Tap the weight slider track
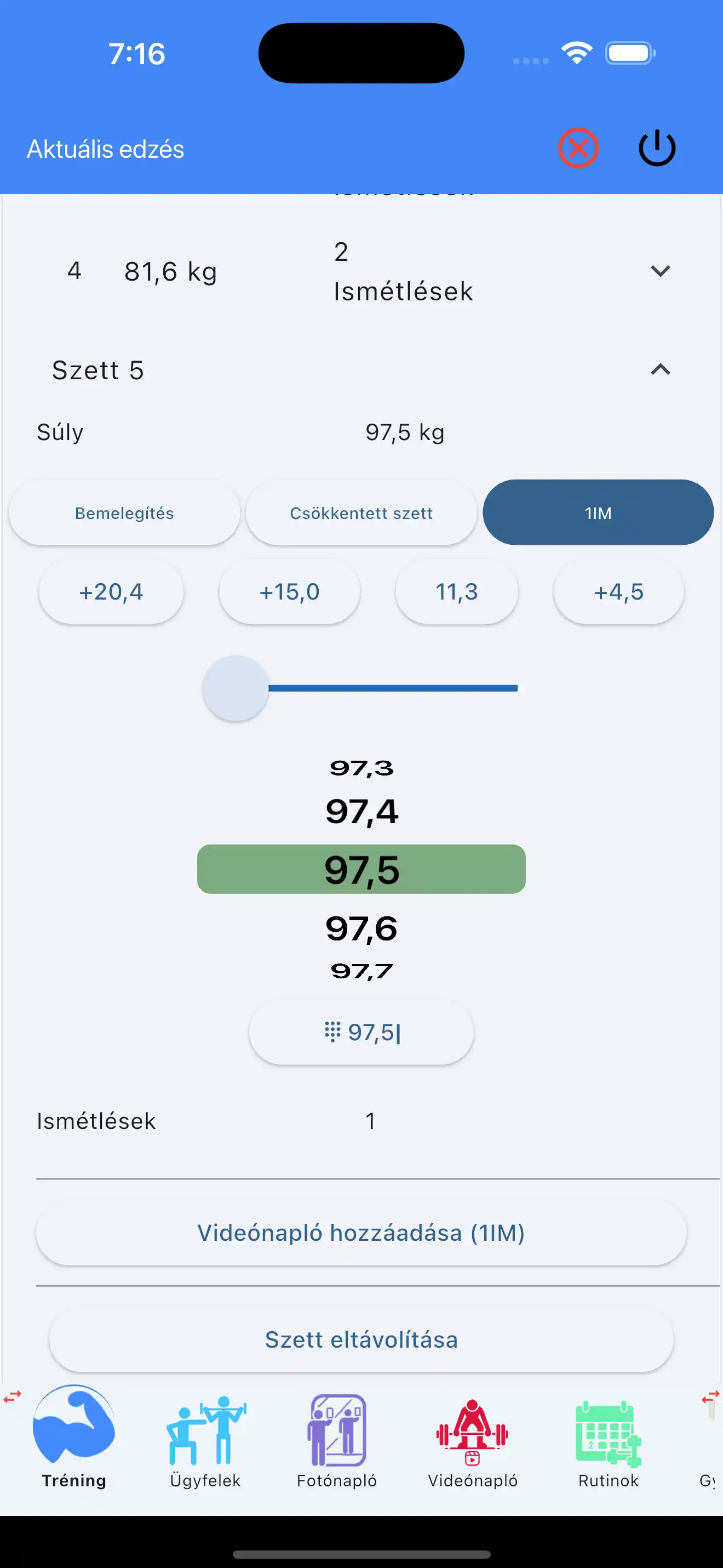 tap(393, 688)
